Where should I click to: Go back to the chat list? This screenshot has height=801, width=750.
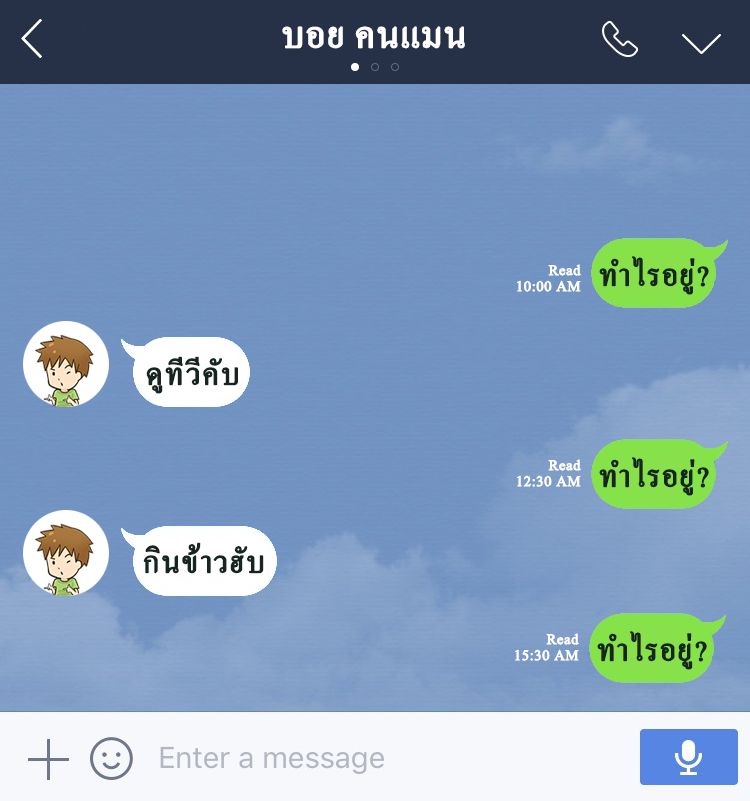tap(32, 40)
